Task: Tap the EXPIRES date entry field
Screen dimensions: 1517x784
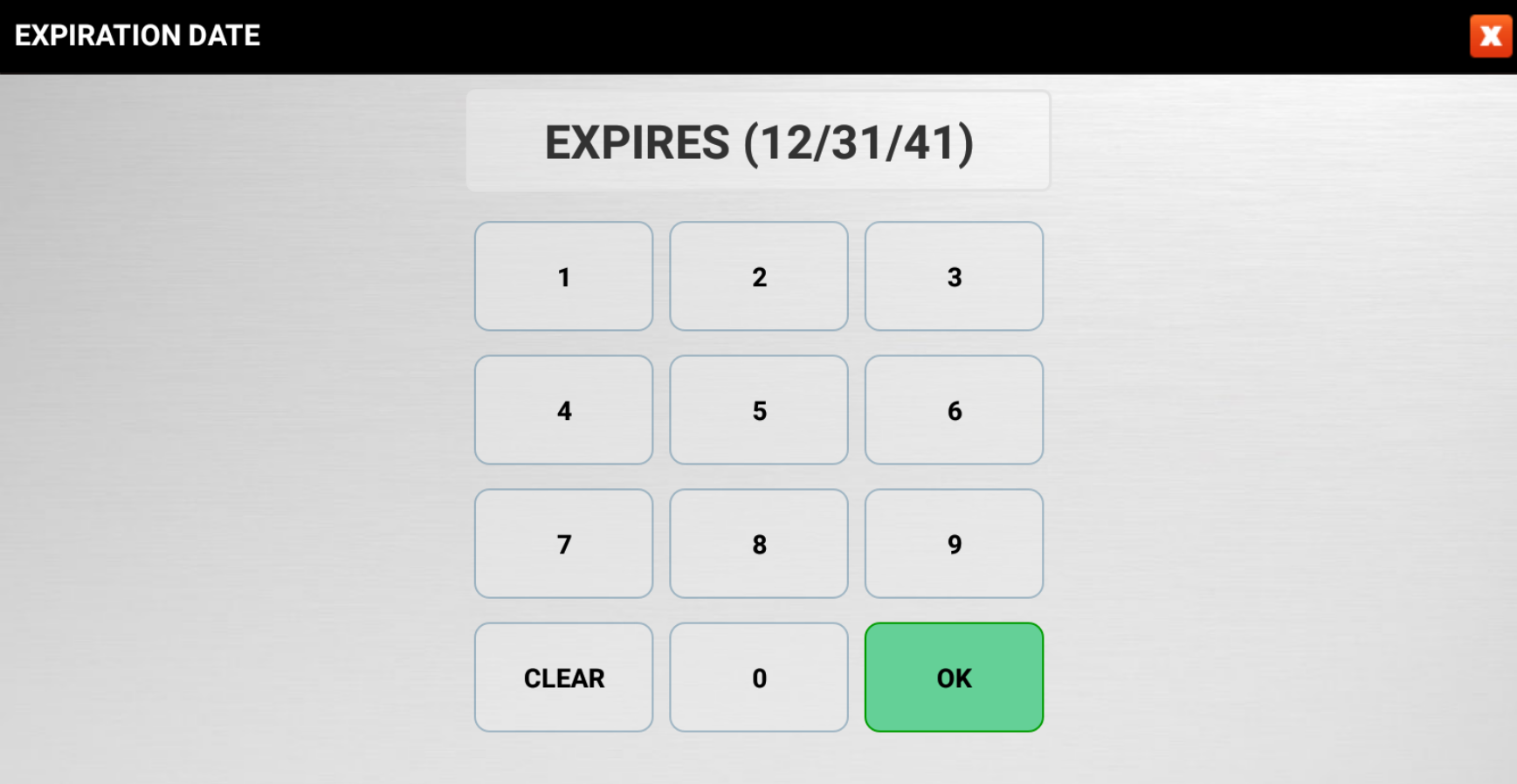Action: [x=758, y=141]
